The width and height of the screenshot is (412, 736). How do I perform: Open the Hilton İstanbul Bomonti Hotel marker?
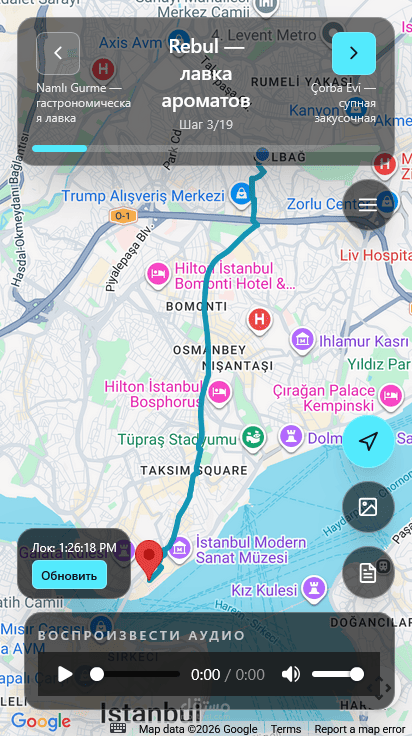pyautogui.click(x=158, y=275)
